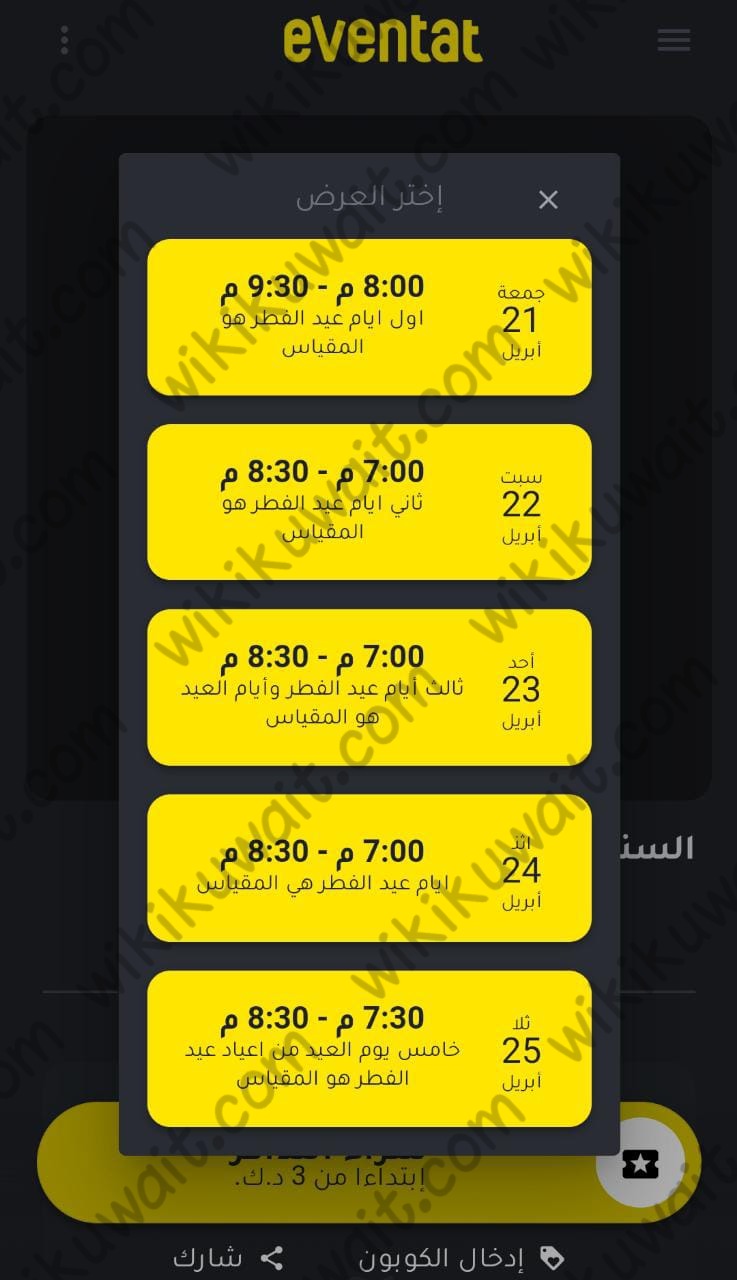Image resolution: width=737 pixels, height=1280 pixels.
Task: Pick the Sunday 23 April show
Action: coord(369,687)
